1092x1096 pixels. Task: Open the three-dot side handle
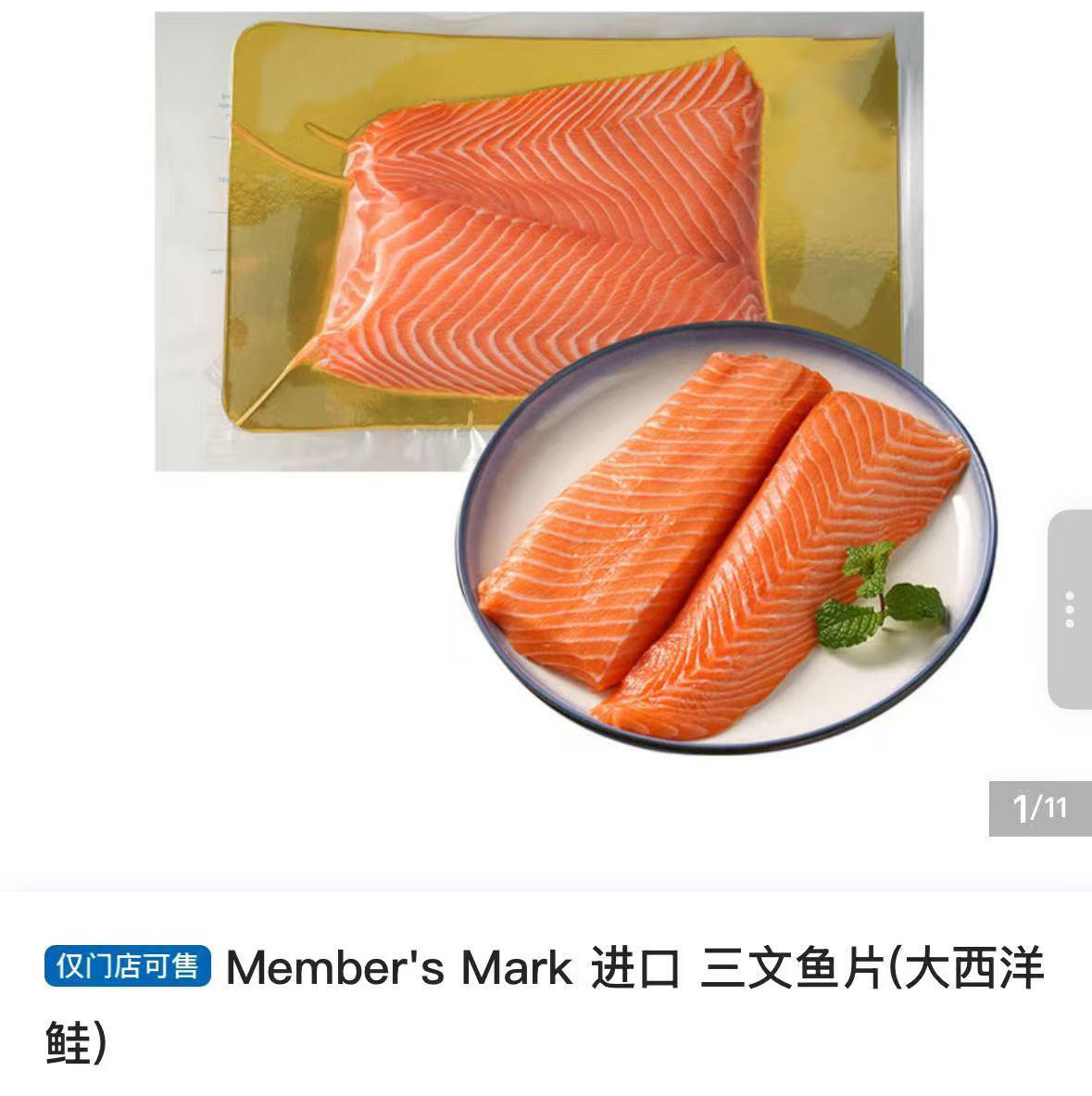click(x=1070, y=610)
